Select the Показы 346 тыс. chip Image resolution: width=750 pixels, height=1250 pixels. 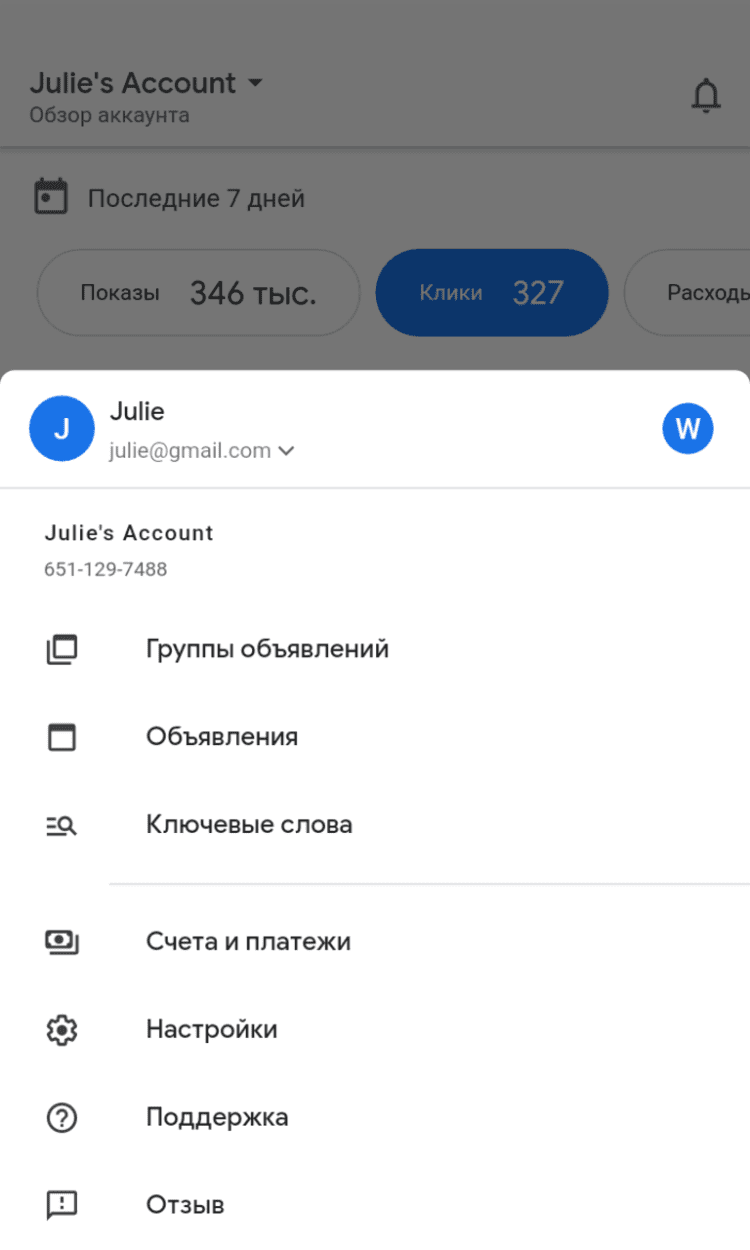[x=198, y=293]
